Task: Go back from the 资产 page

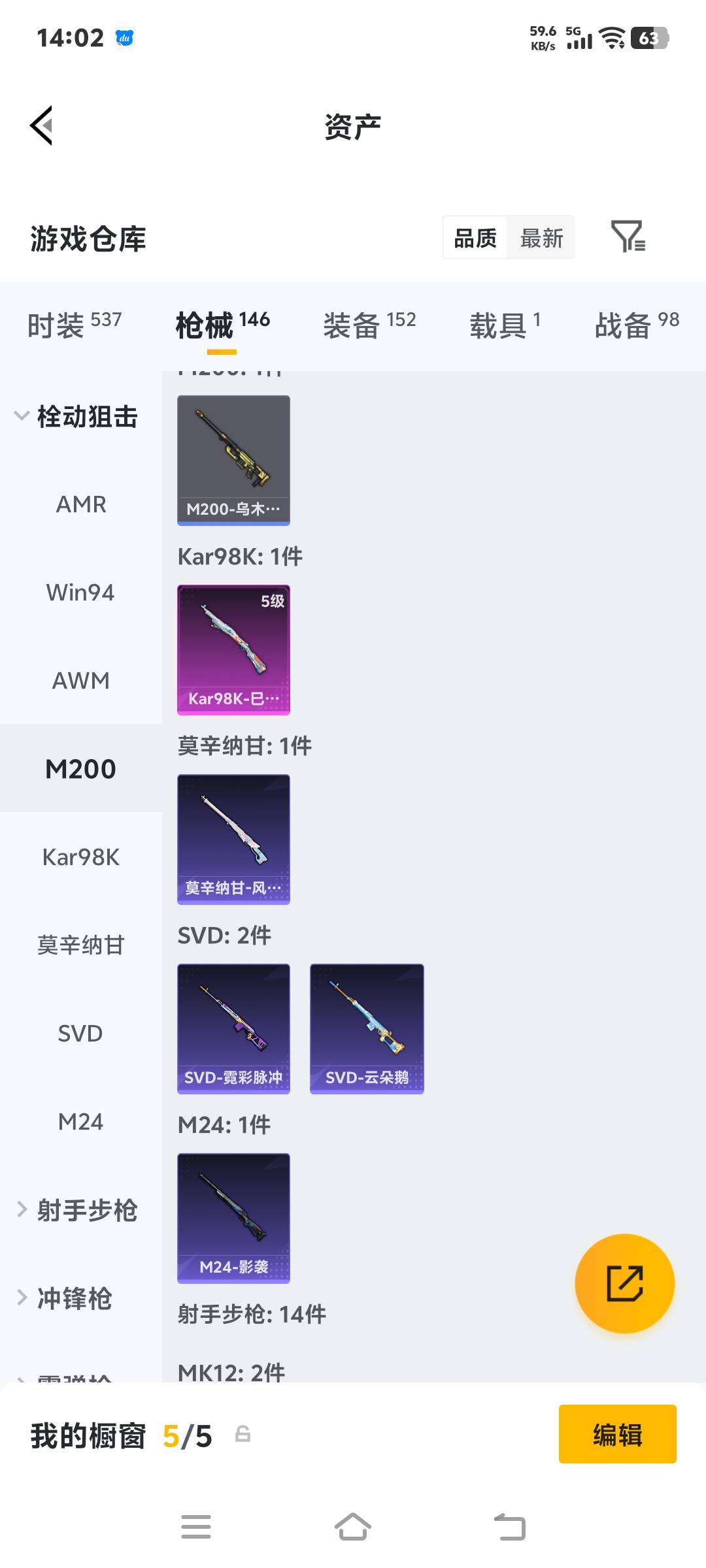Action: (x=42, y=125)
